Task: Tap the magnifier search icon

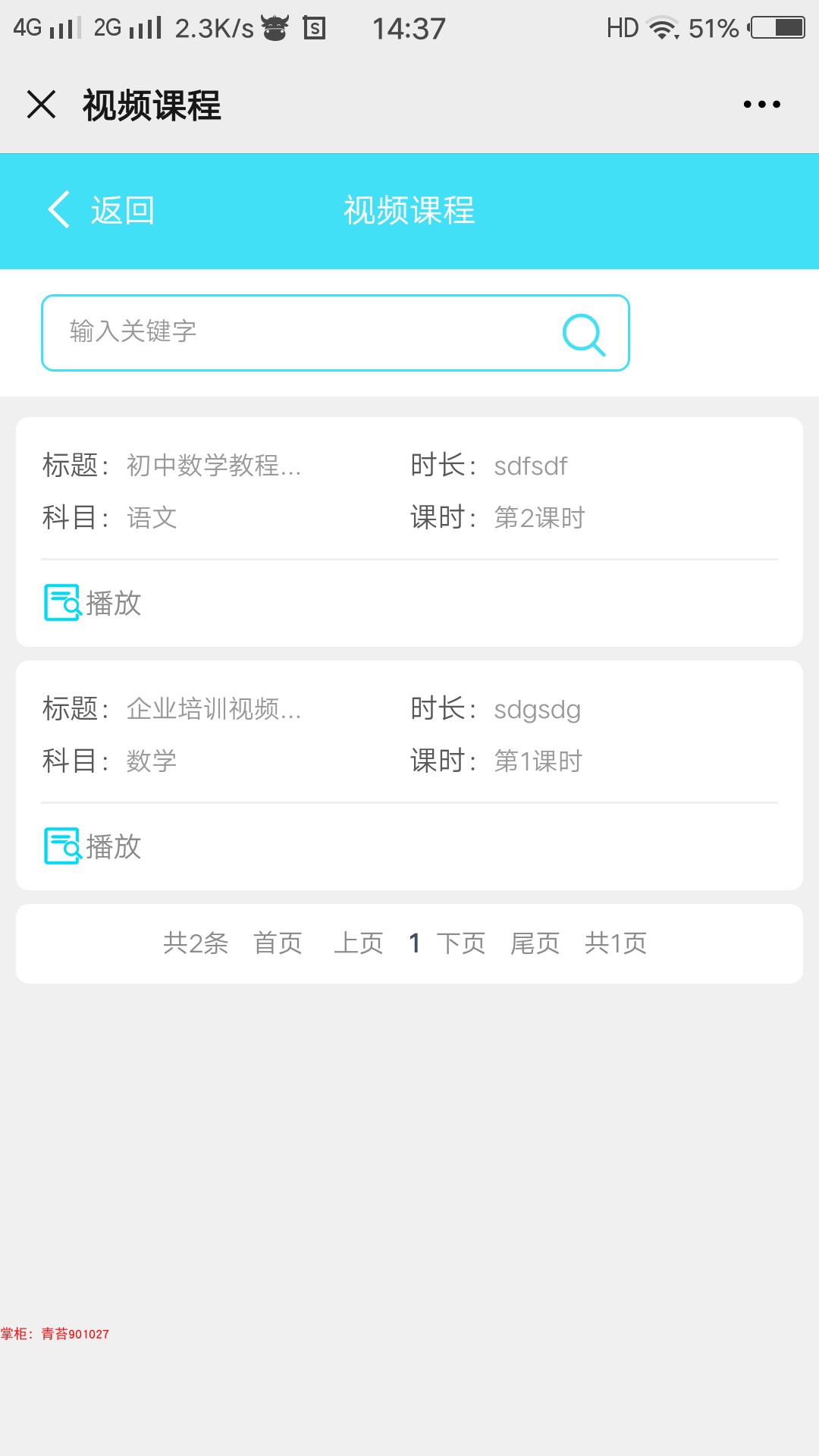Action: [x=583, y=334]
